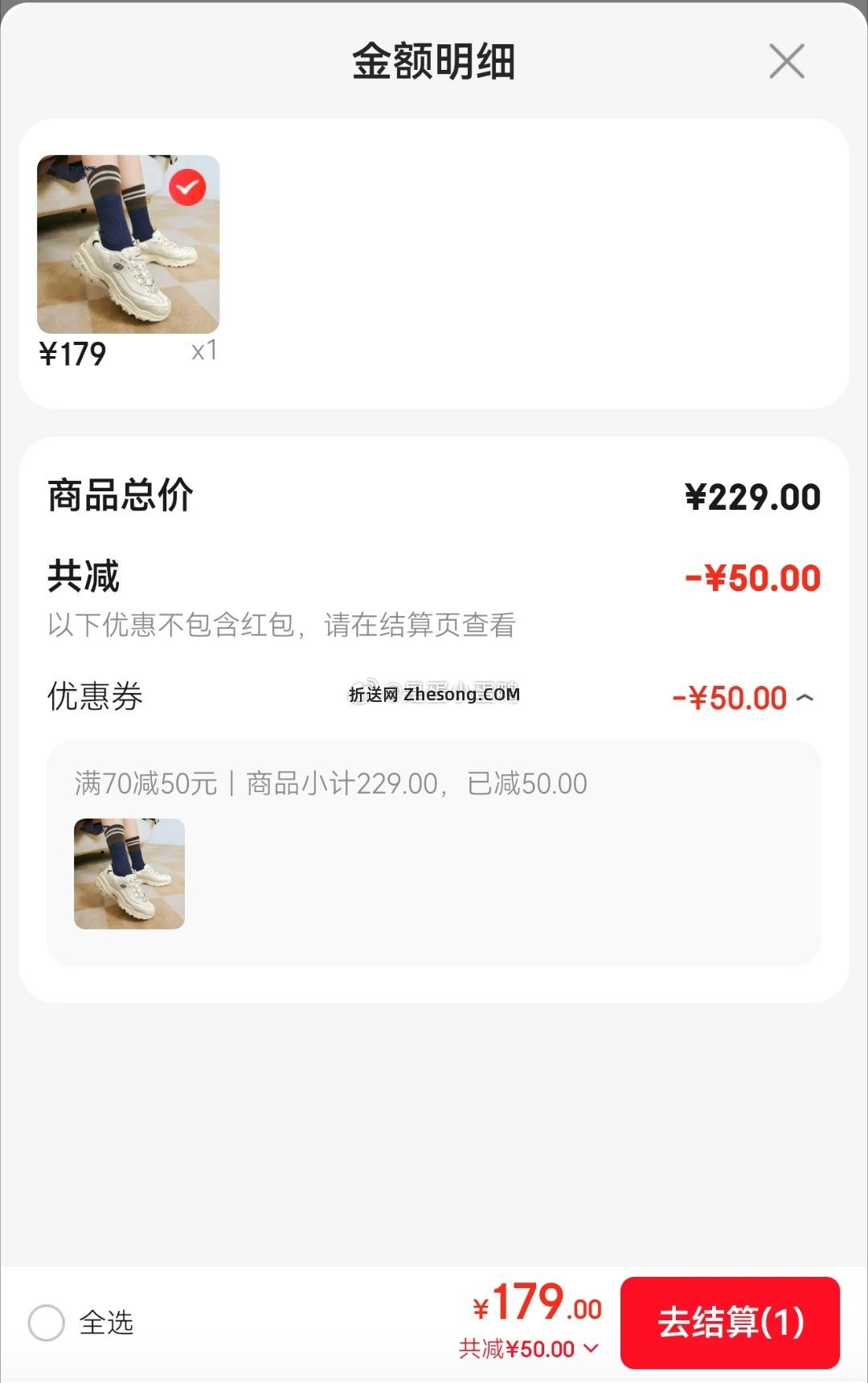Expand the 共减¥50.00 discount details chevron
Image resolution: width=868 pixels, height=1383 pixels.
(591, 1349)
